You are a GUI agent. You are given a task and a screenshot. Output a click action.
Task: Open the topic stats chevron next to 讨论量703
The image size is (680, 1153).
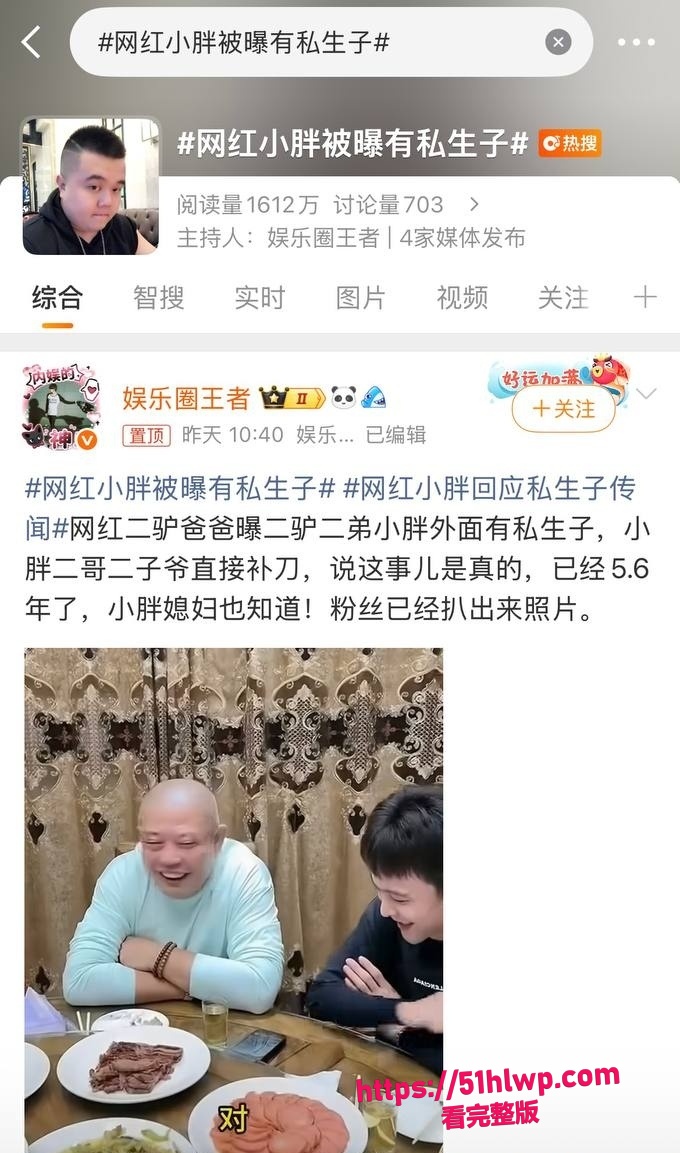(474, 204)
